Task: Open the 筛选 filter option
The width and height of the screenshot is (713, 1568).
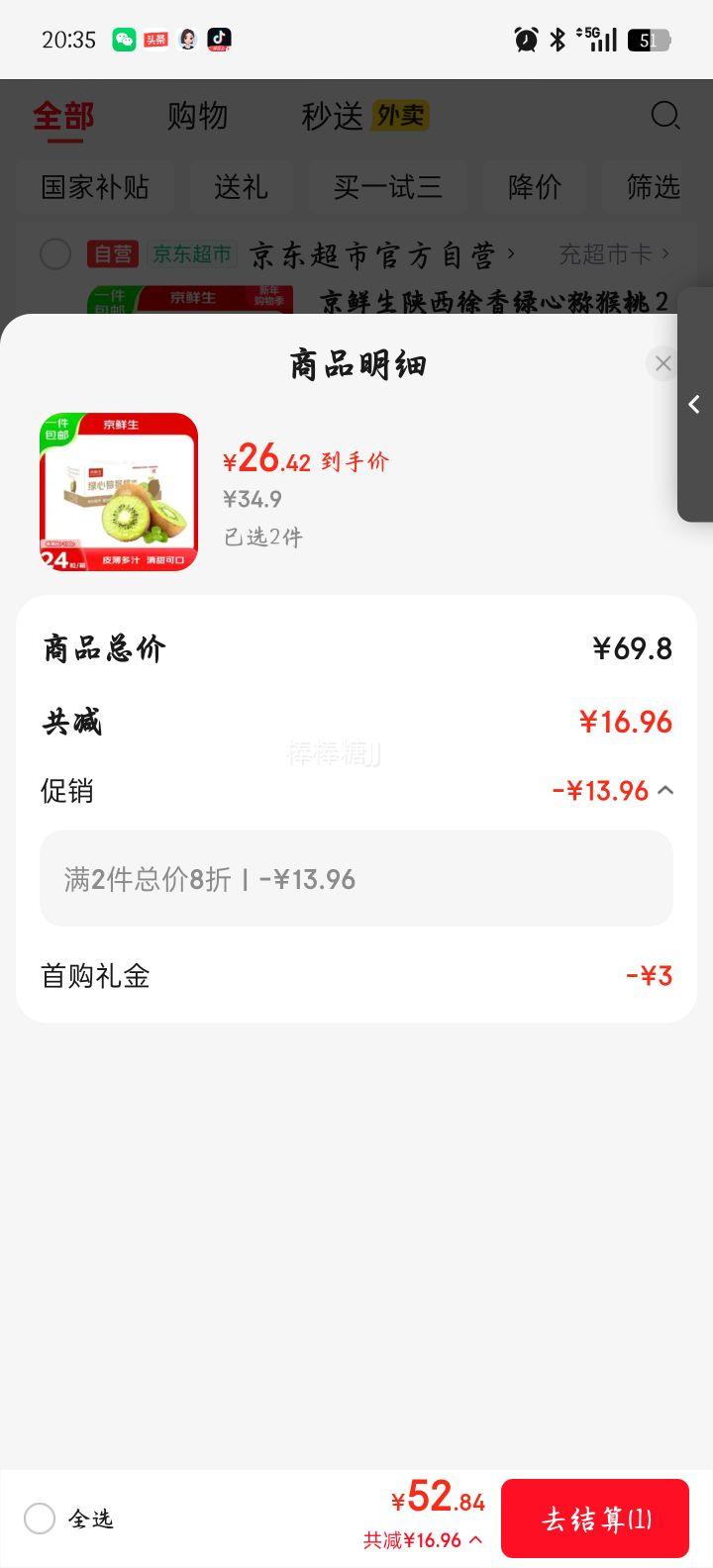Action: [653, 186]
